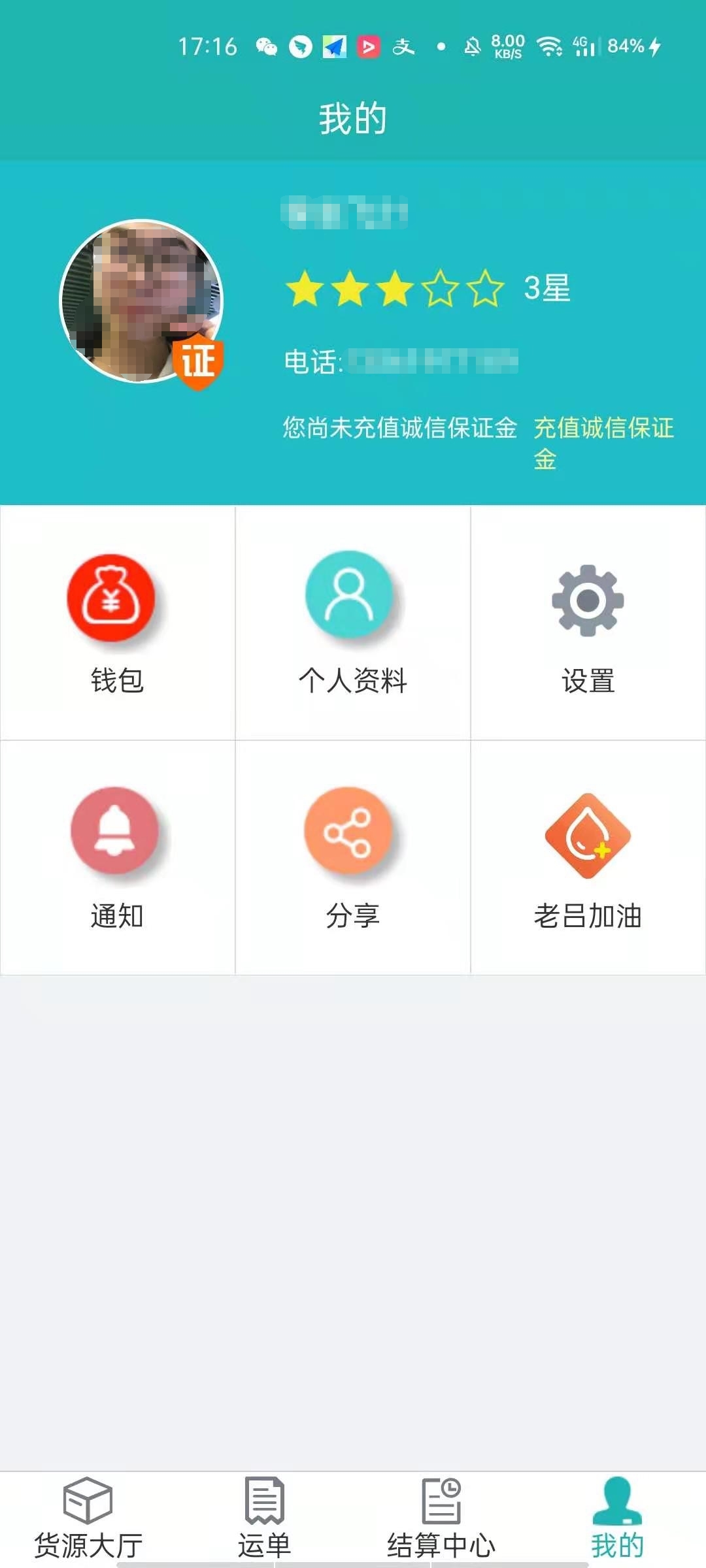Open 老吕加油 fuel service

coord(588,858)
